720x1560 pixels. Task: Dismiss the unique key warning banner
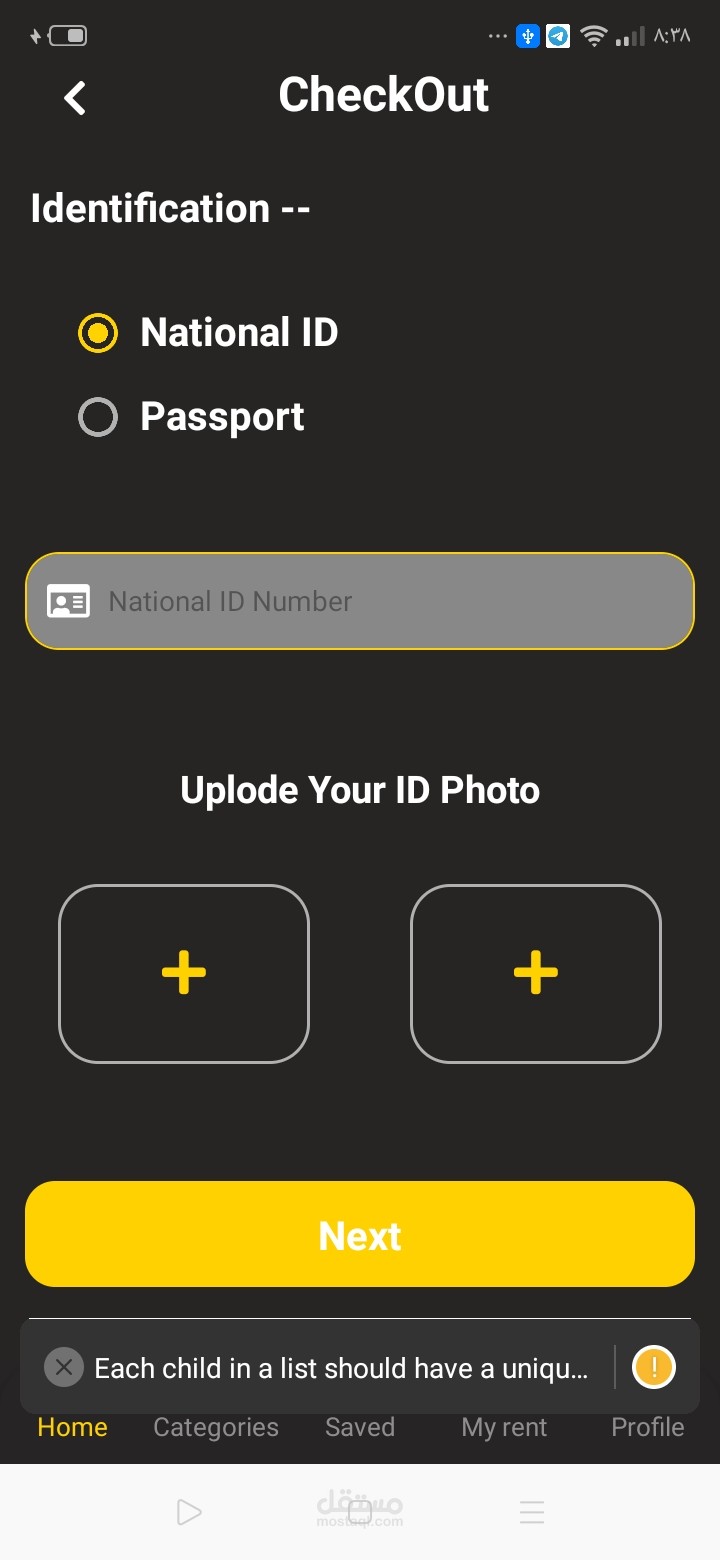pos(64,1367)
